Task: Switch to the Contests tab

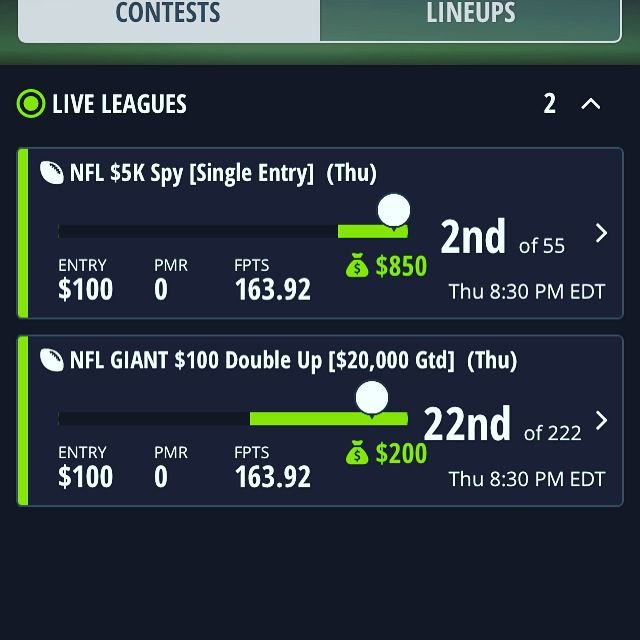Action: pos(170,16)
